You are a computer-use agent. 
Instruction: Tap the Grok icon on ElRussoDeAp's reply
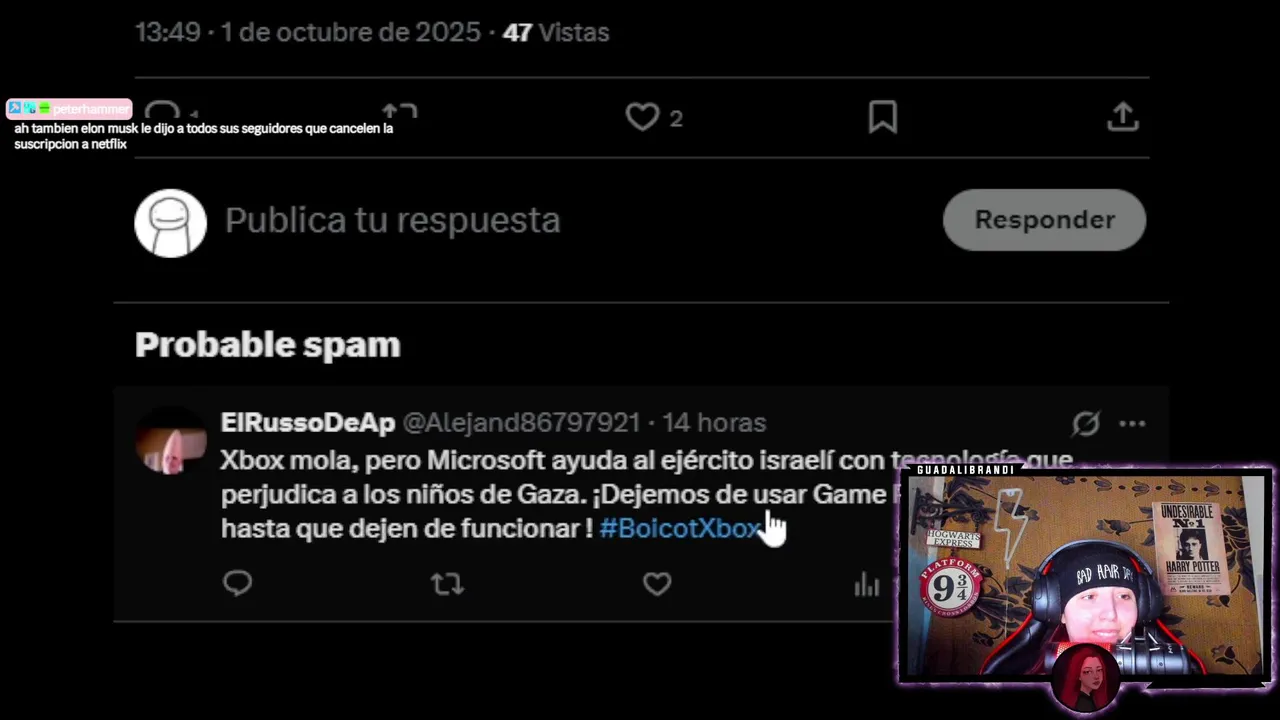(1086, 424)
